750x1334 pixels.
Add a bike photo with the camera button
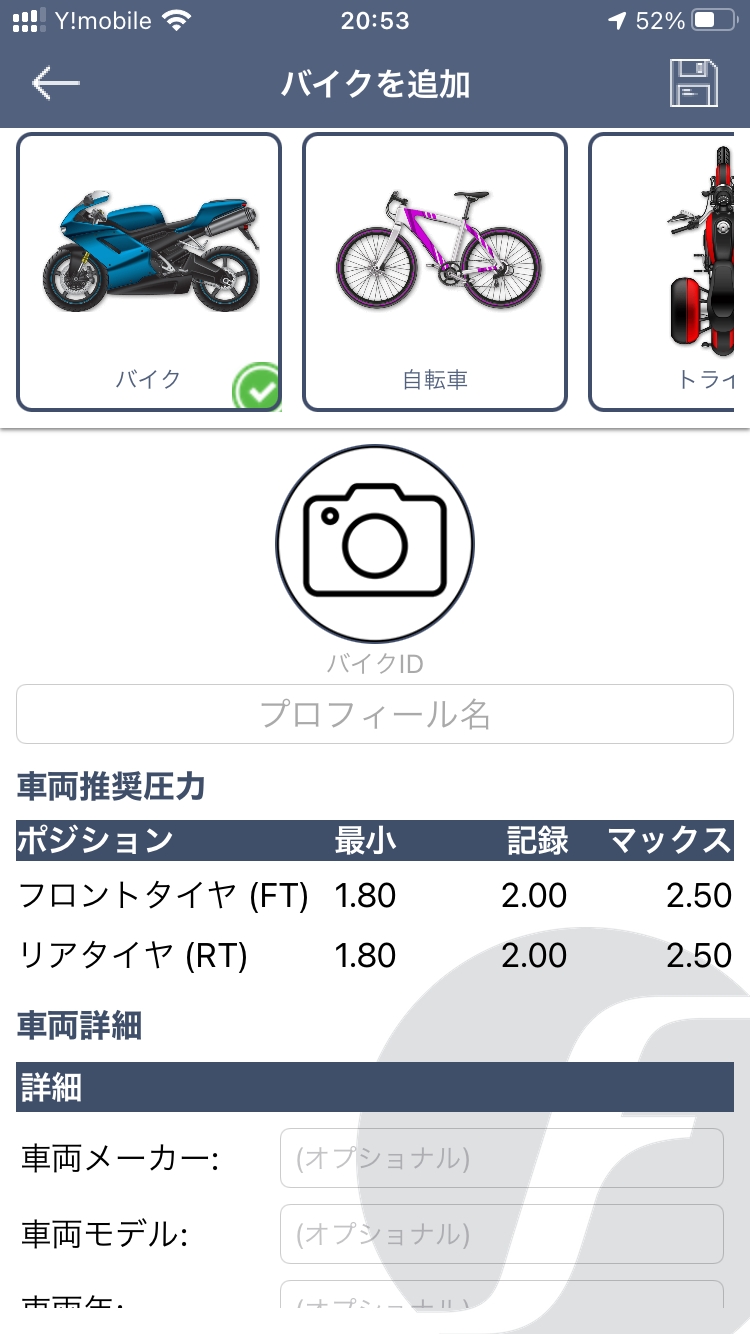(375, 544)
